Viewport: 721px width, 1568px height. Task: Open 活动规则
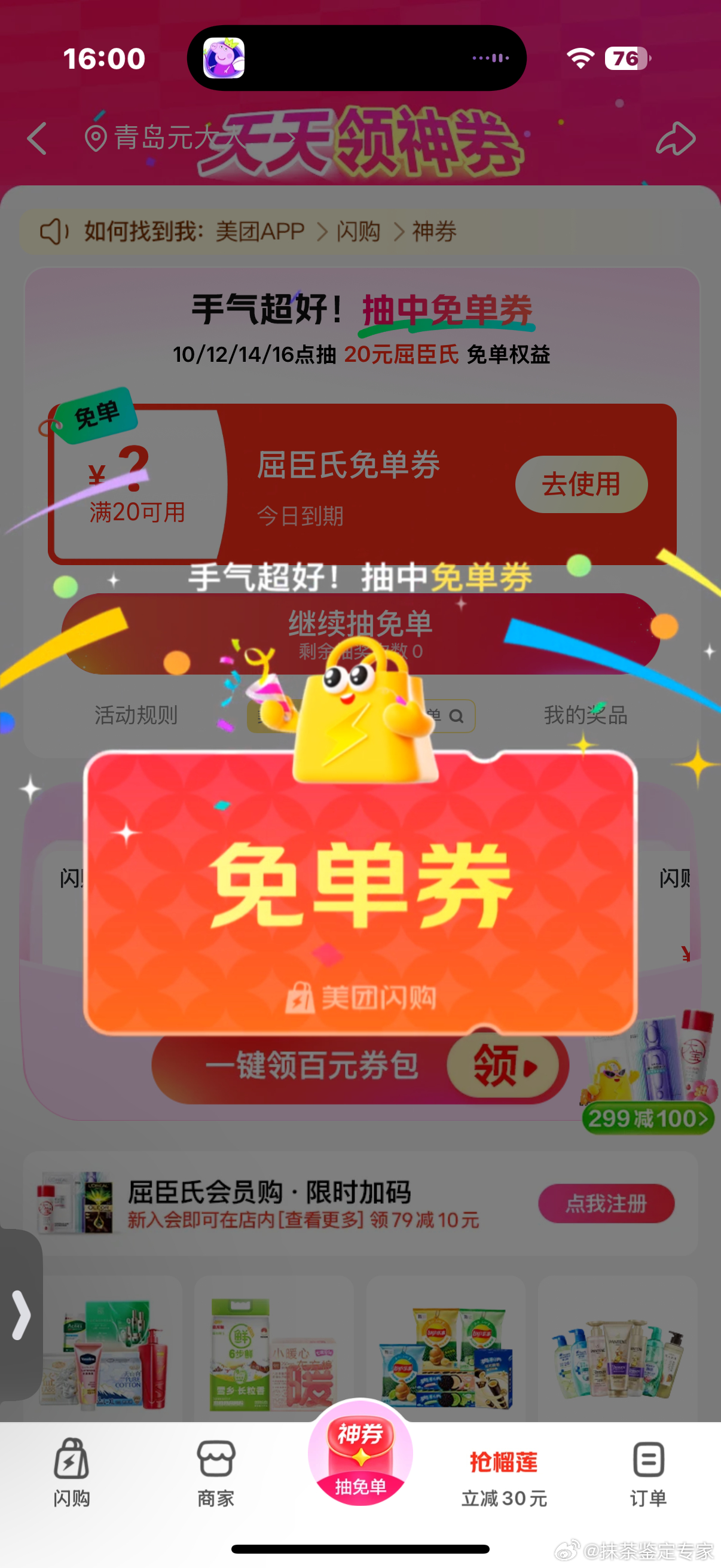136,715
